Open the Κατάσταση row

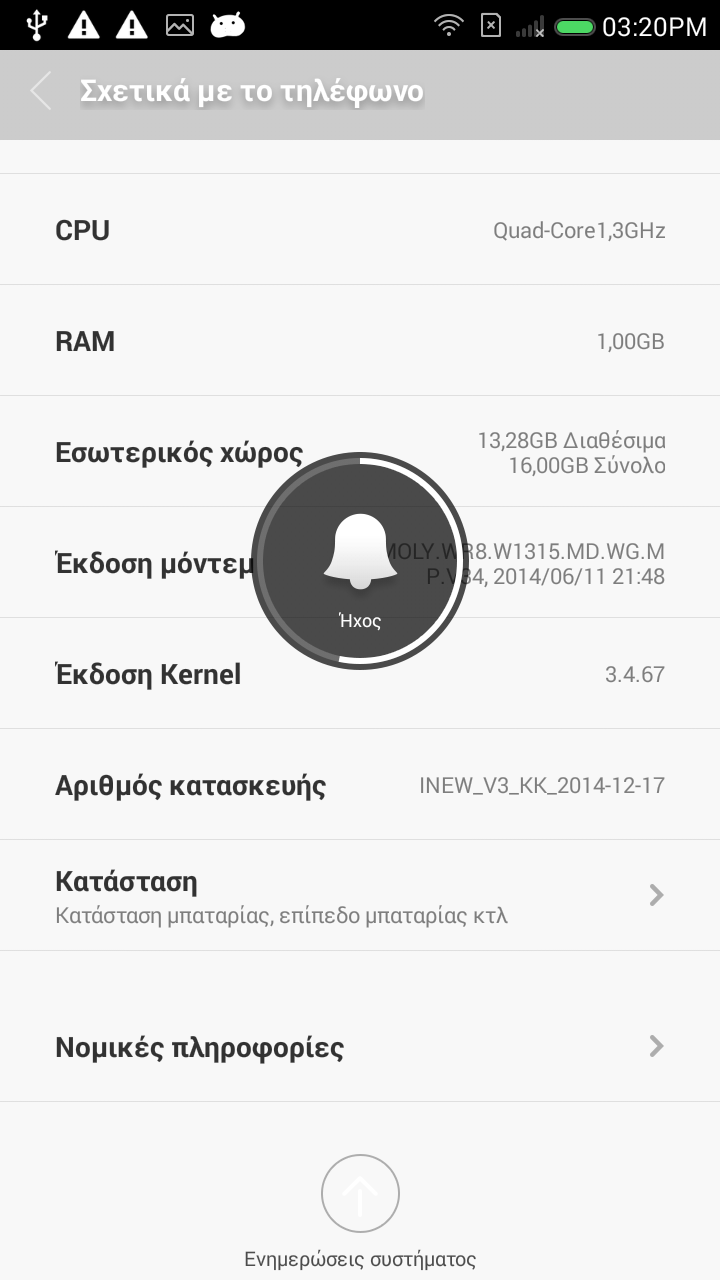(360, 895)
